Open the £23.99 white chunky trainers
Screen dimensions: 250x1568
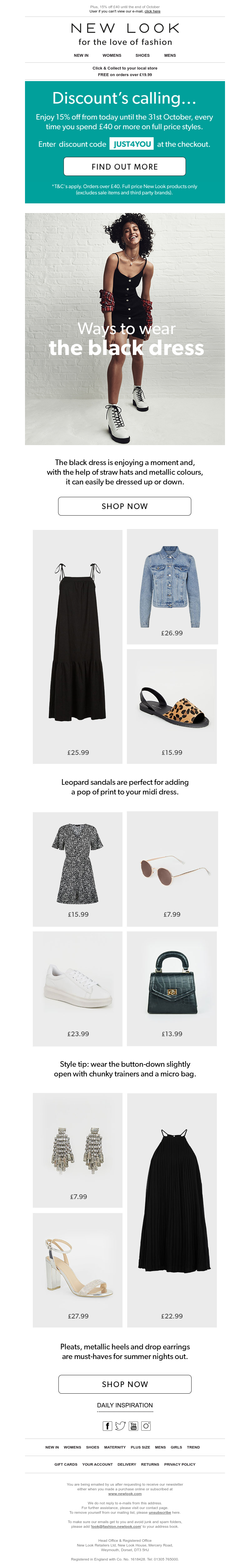(77, 988)
